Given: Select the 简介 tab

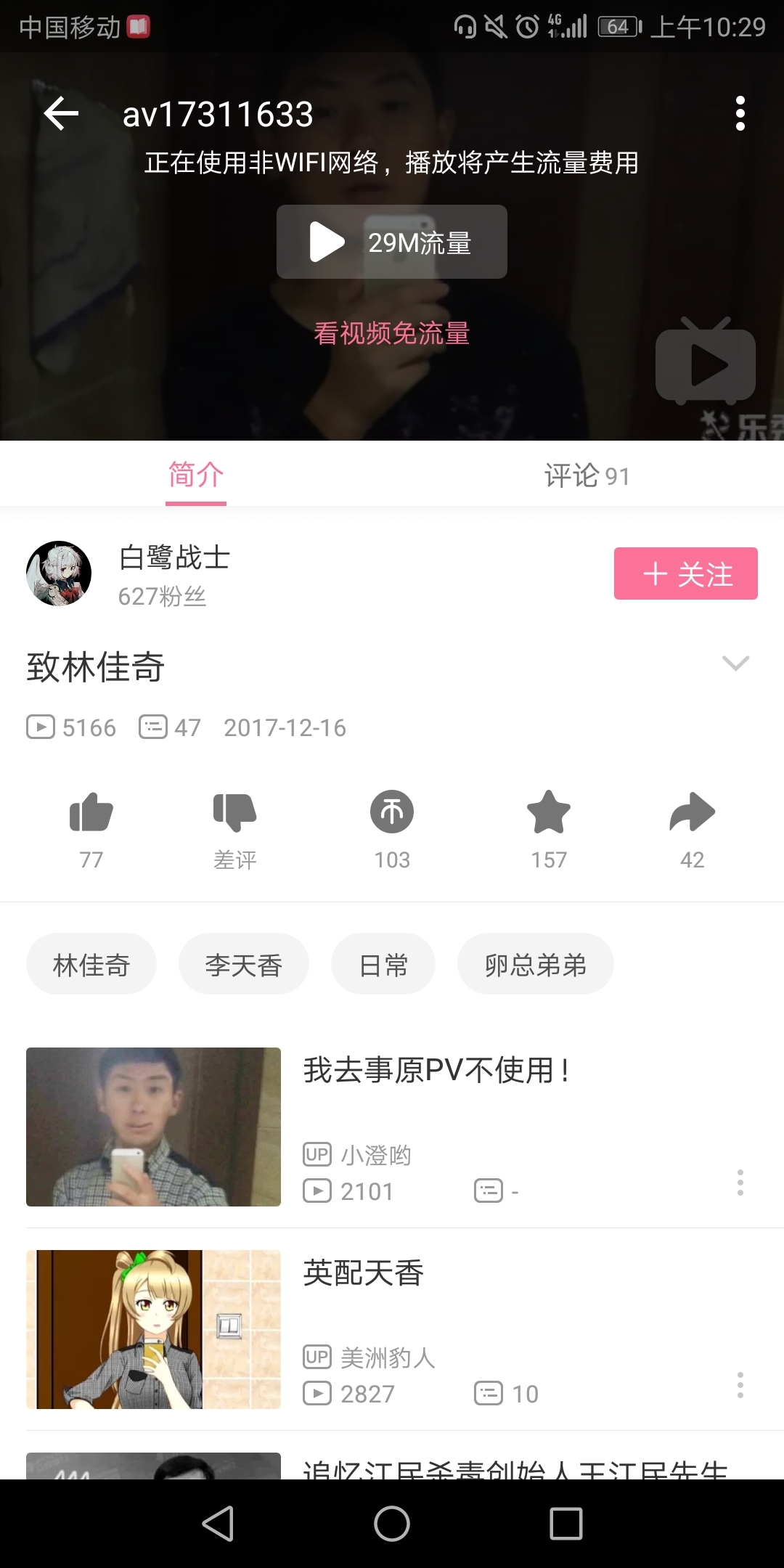Looking at the screenshot, I should [196, 475].
